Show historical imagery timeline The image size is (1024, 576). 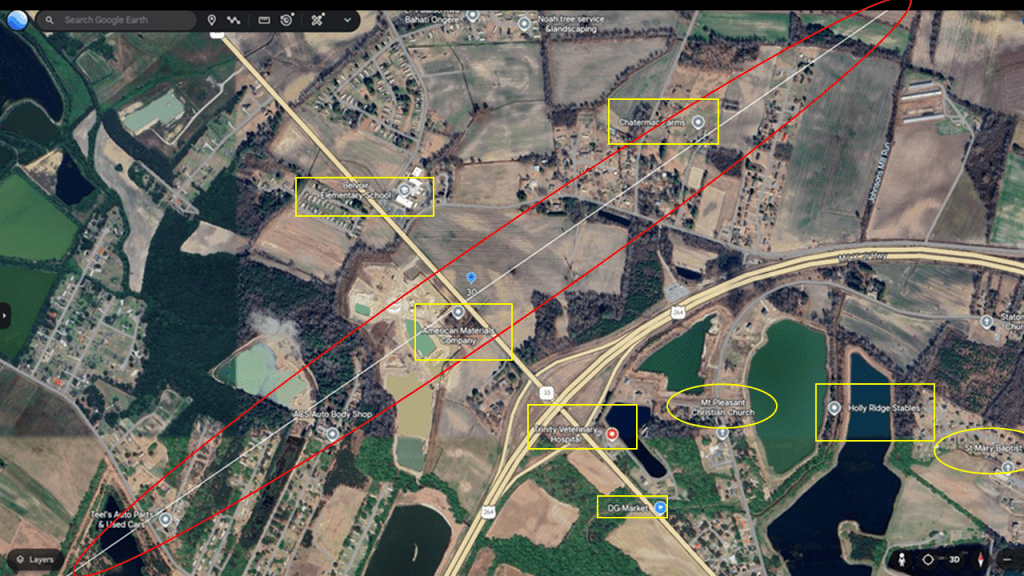[x=288, y=20]
